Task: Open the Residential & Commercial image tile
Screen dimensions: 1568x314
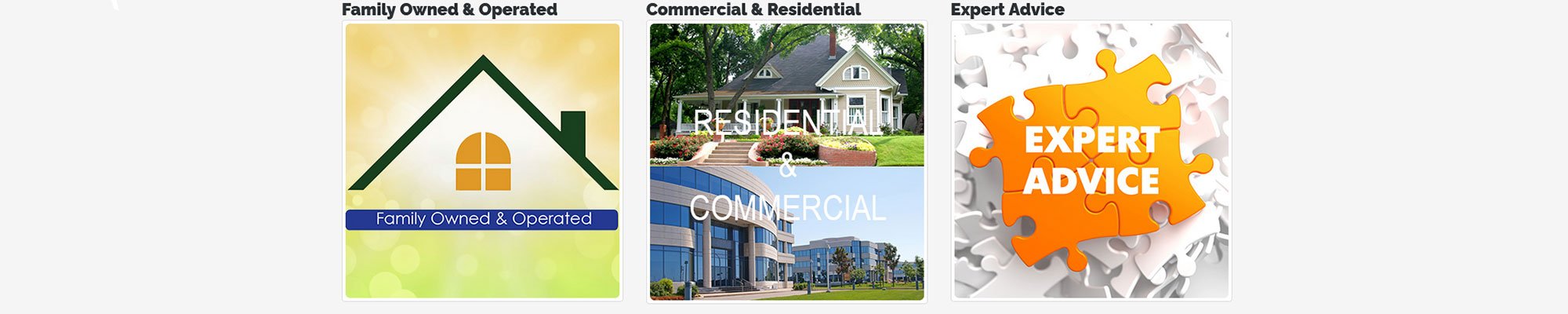Action: [786, 161]
